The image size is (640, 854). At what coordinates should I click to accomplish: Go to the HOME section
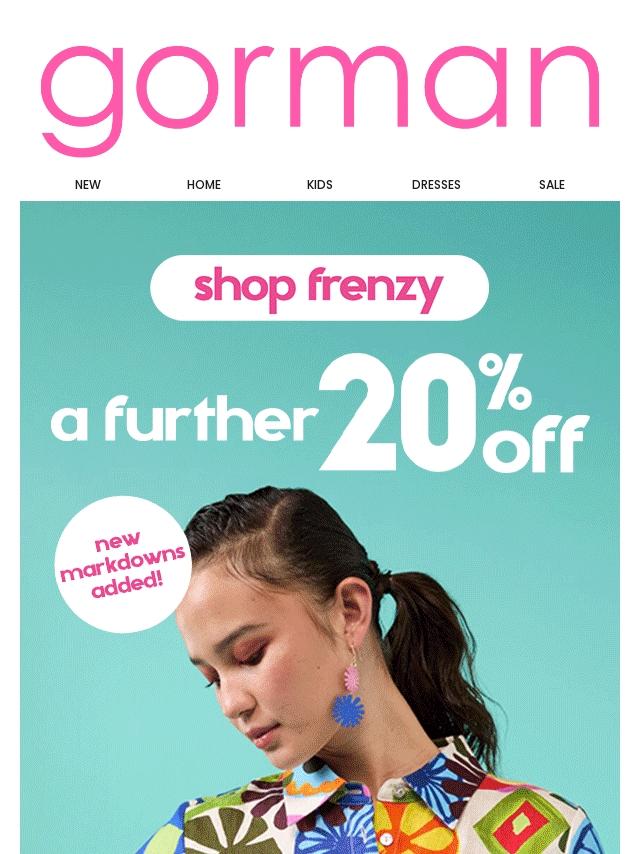(x=204, y=185)
